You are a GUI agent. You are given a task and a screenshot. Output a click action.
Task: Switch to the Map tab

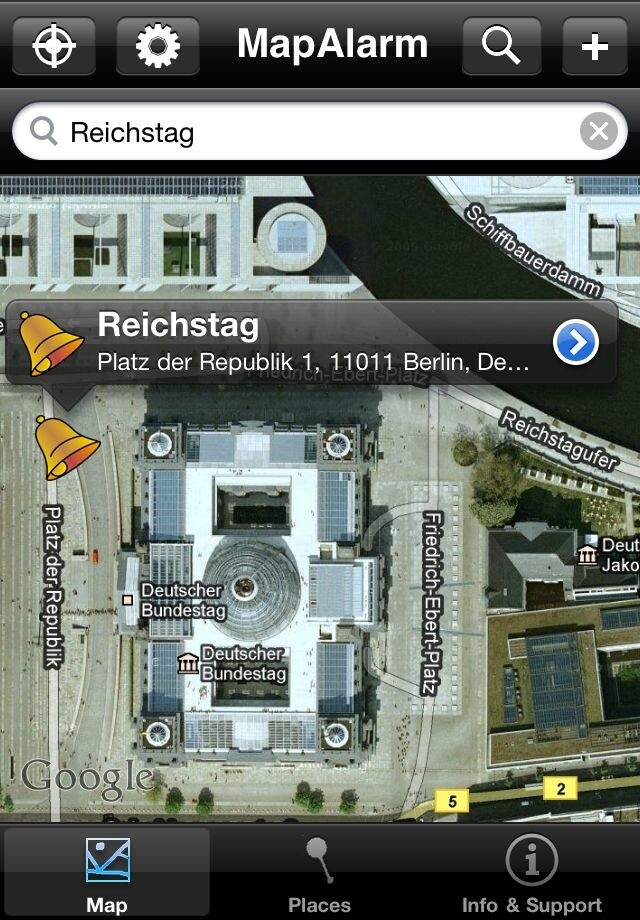pyautogui.click(x=107, y=873)
